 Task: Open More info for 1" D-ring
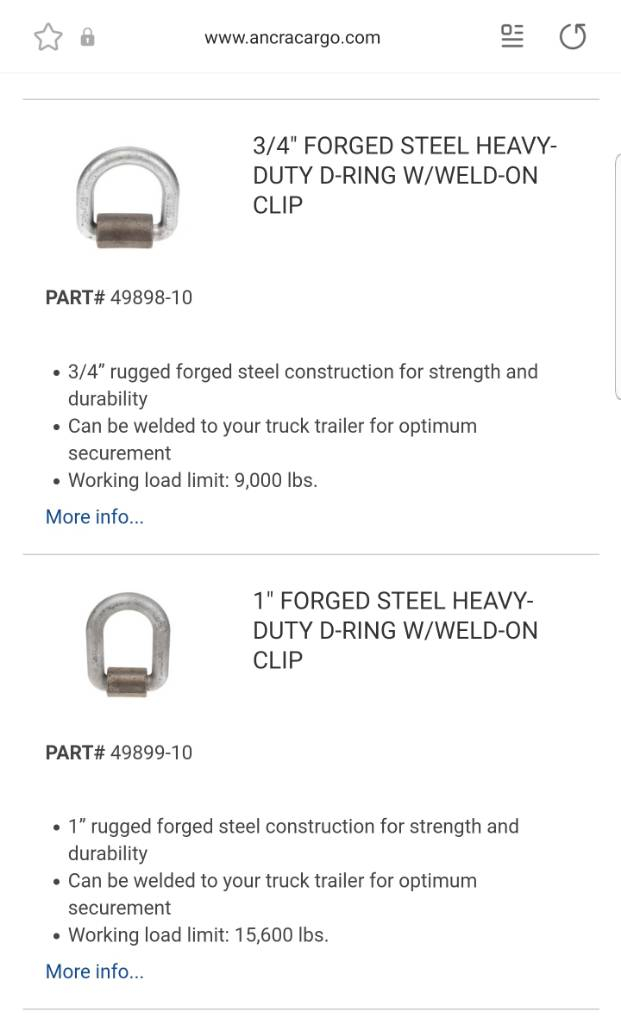point(95,971)
